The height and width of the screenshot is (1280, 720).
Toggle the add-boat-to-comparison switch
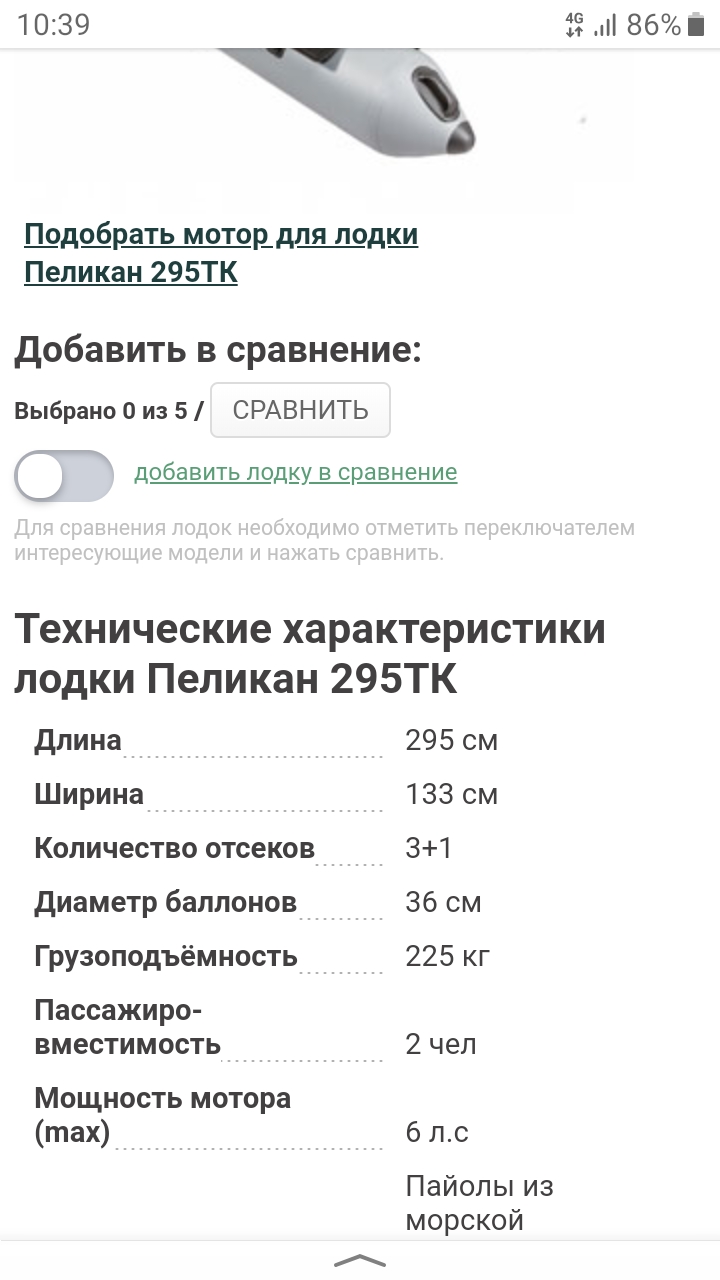tap(64, 475)
